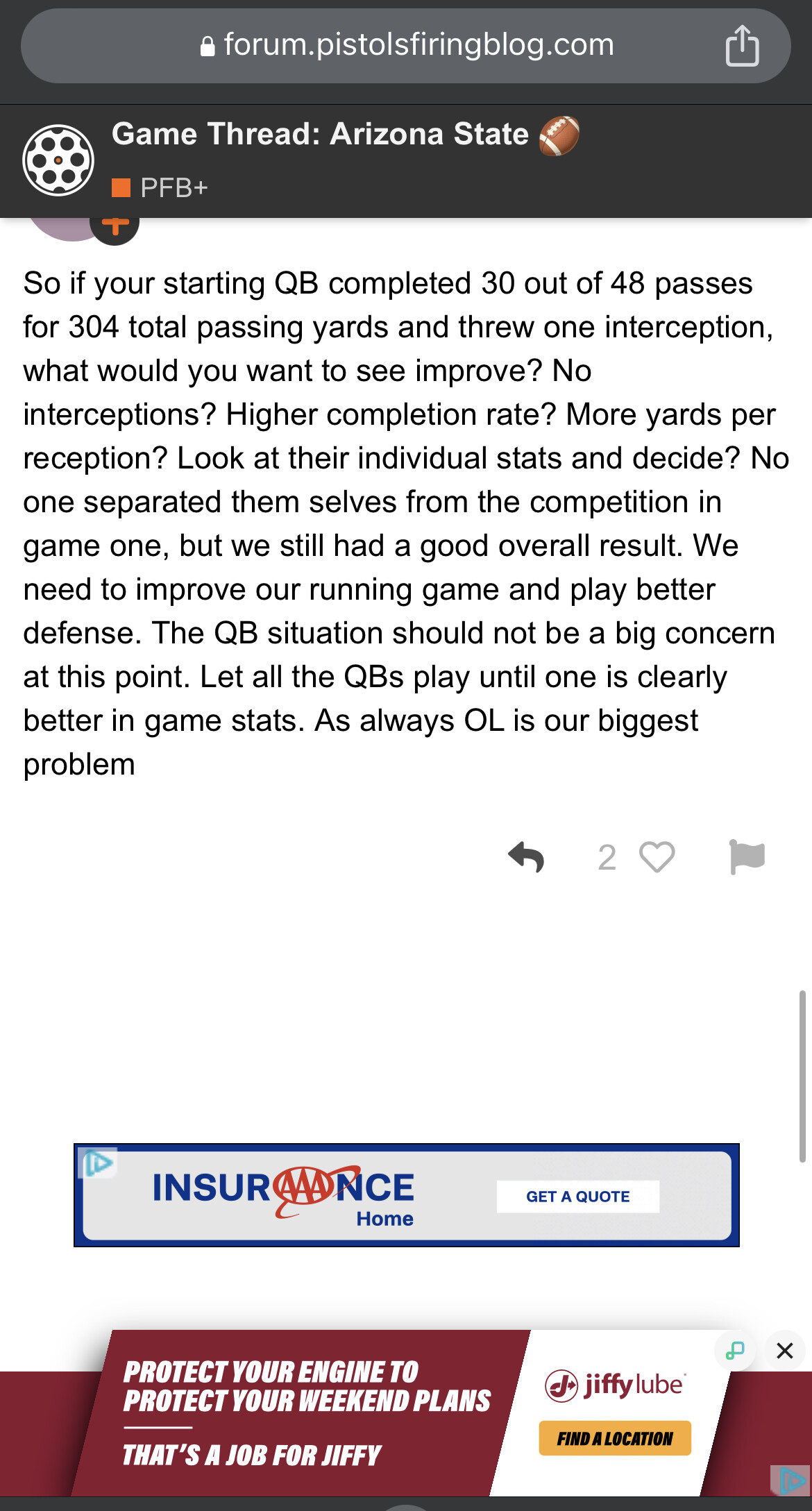Image resolution: width=812 pixels, height=1511 pixels.
Task: Close the Jiffy Lube banner ad
Action: pyautogui.click(x=784, y=1351)
